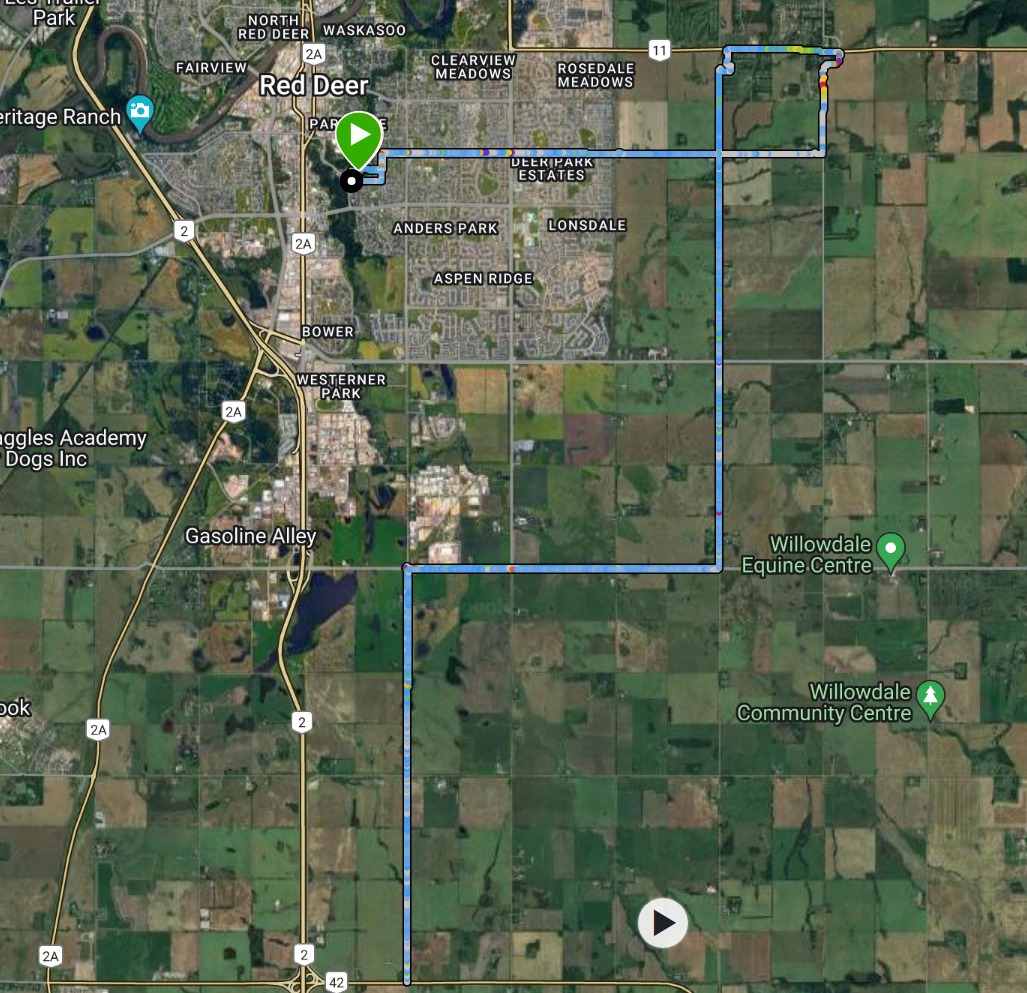This screenshot has width=1027, height=993.
Task: Play the route animation
Action: 663,923
